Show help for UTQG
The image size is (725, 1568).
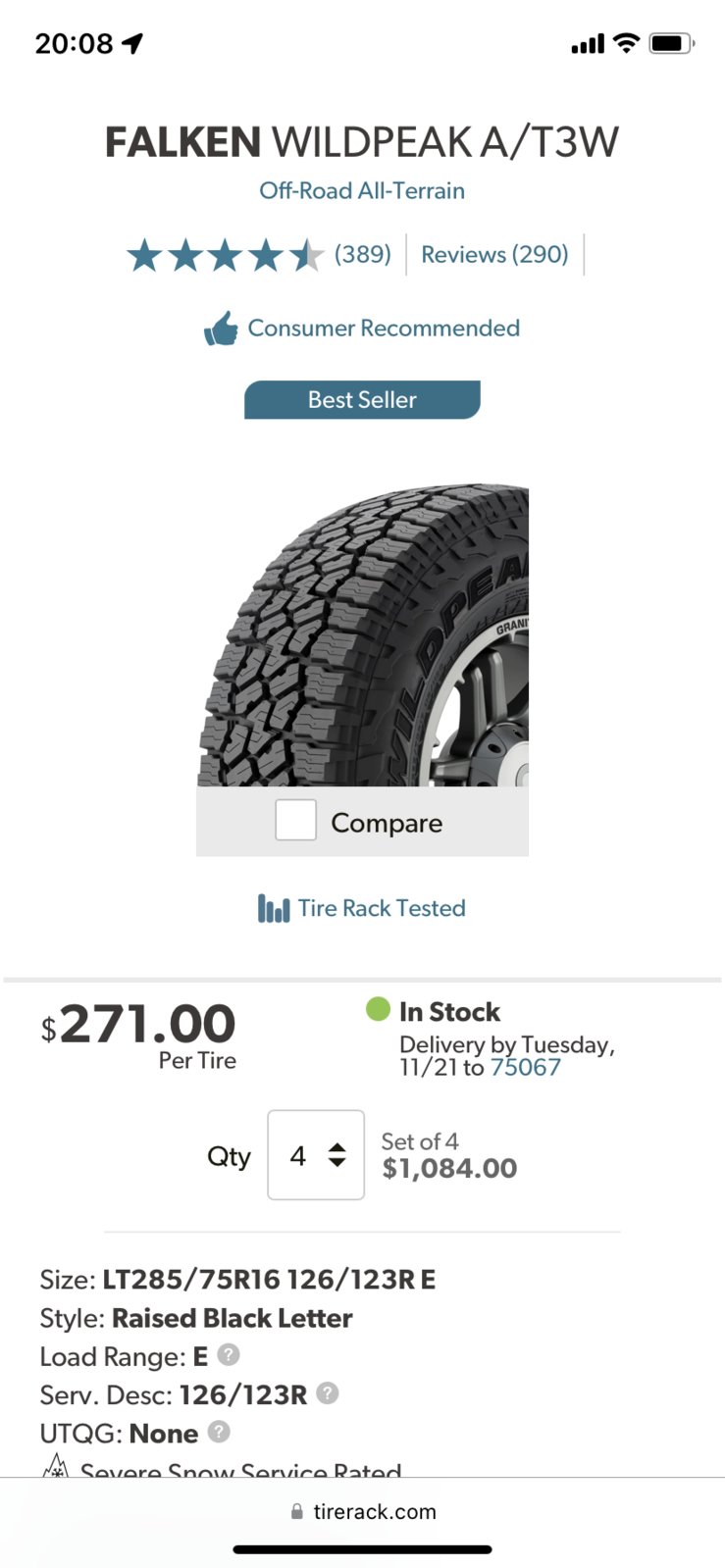click(220, 1432)
